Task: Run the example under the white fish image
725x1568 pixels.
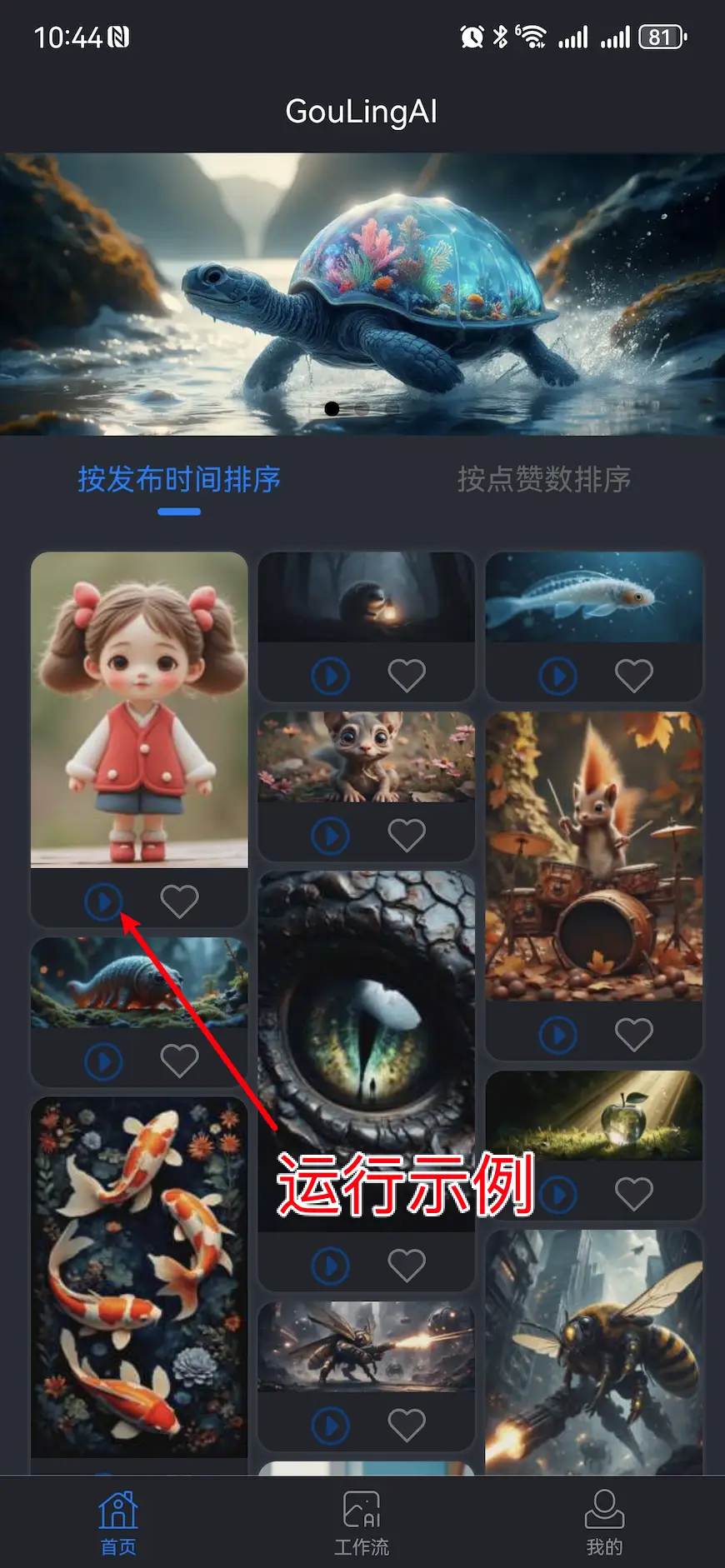Action: [558, 676]
